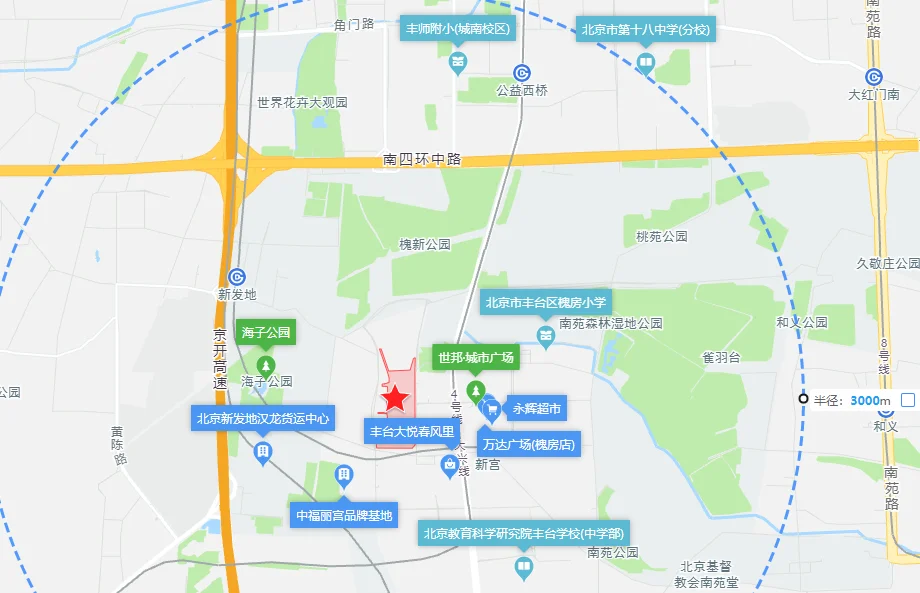The height and width of the screenshot is (593, 920).
Task: Tap the 中福丽宫品牌基地 marker
Action: pos(344,517)
